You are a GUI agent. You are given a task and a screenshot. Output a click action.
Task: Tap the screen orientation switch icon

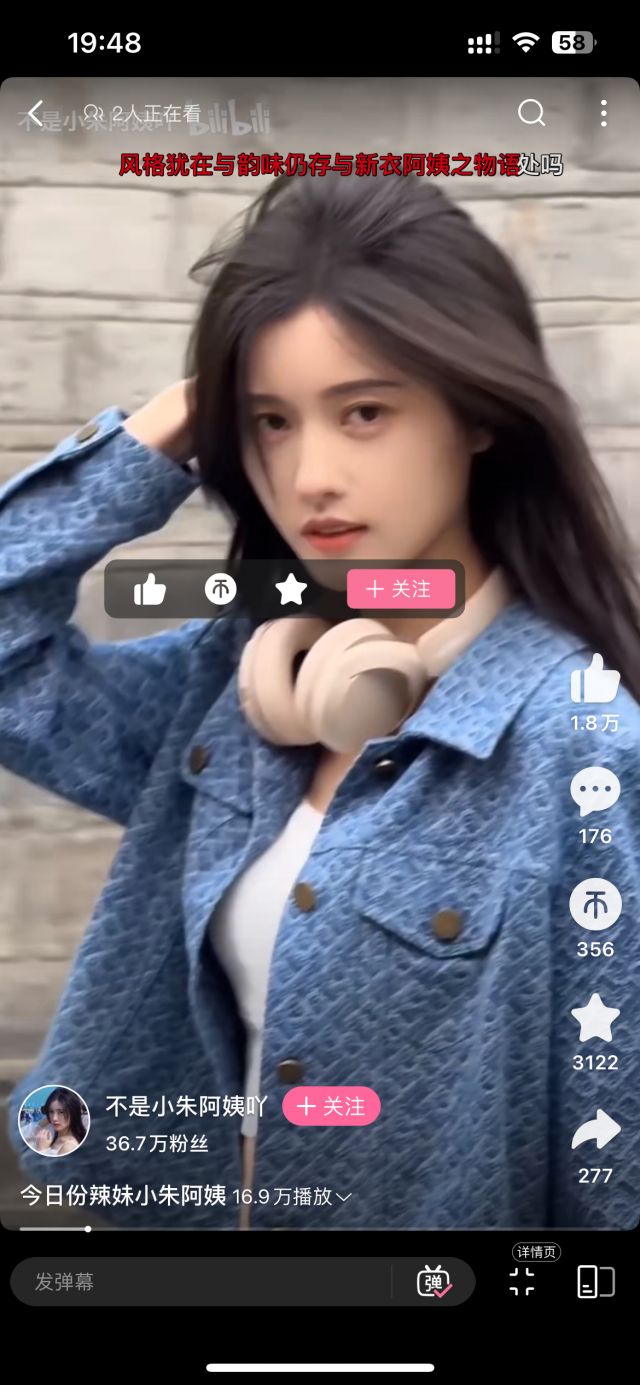pos(595,1281)
